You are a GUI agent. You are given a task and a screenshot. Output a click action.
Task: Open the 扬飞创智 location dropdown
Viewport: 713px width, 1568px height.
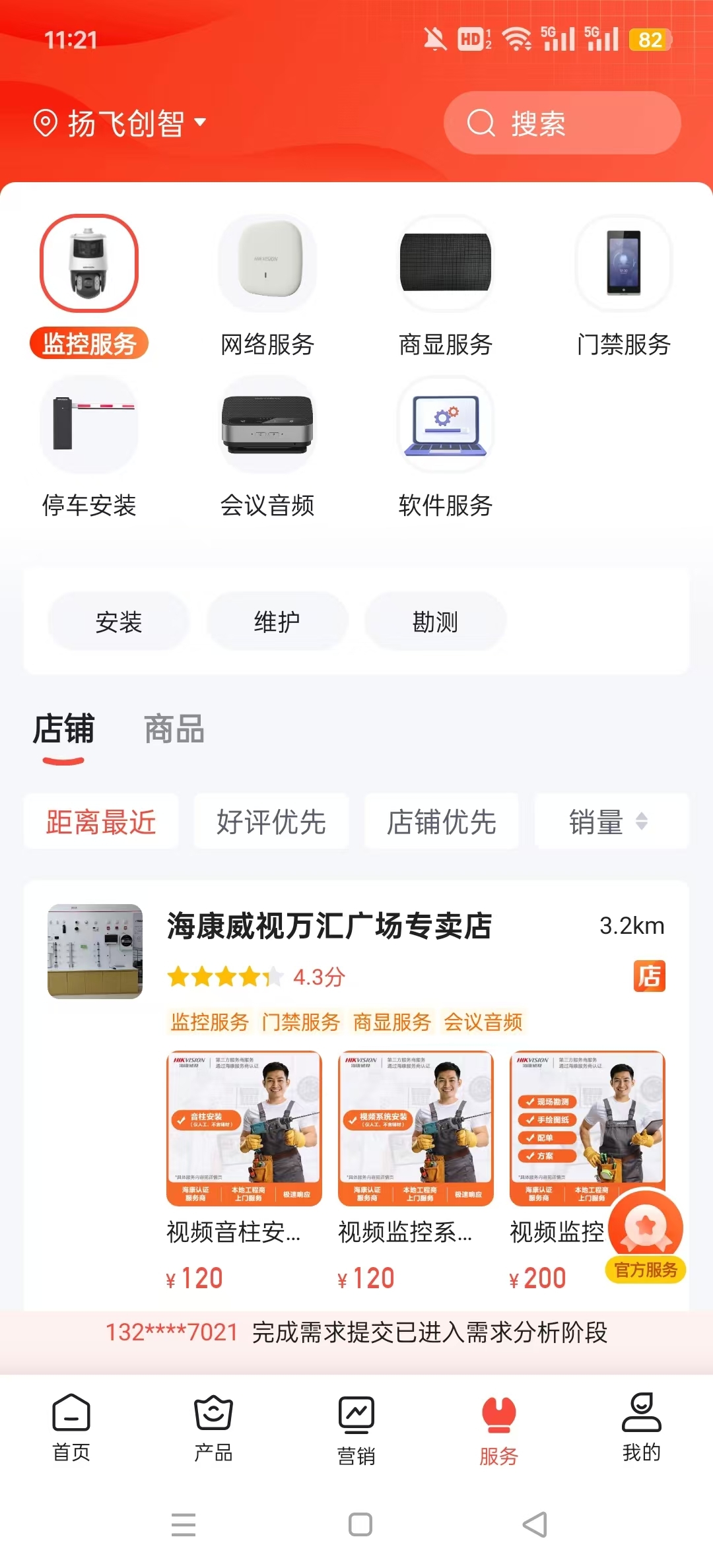tap(122, 123)
